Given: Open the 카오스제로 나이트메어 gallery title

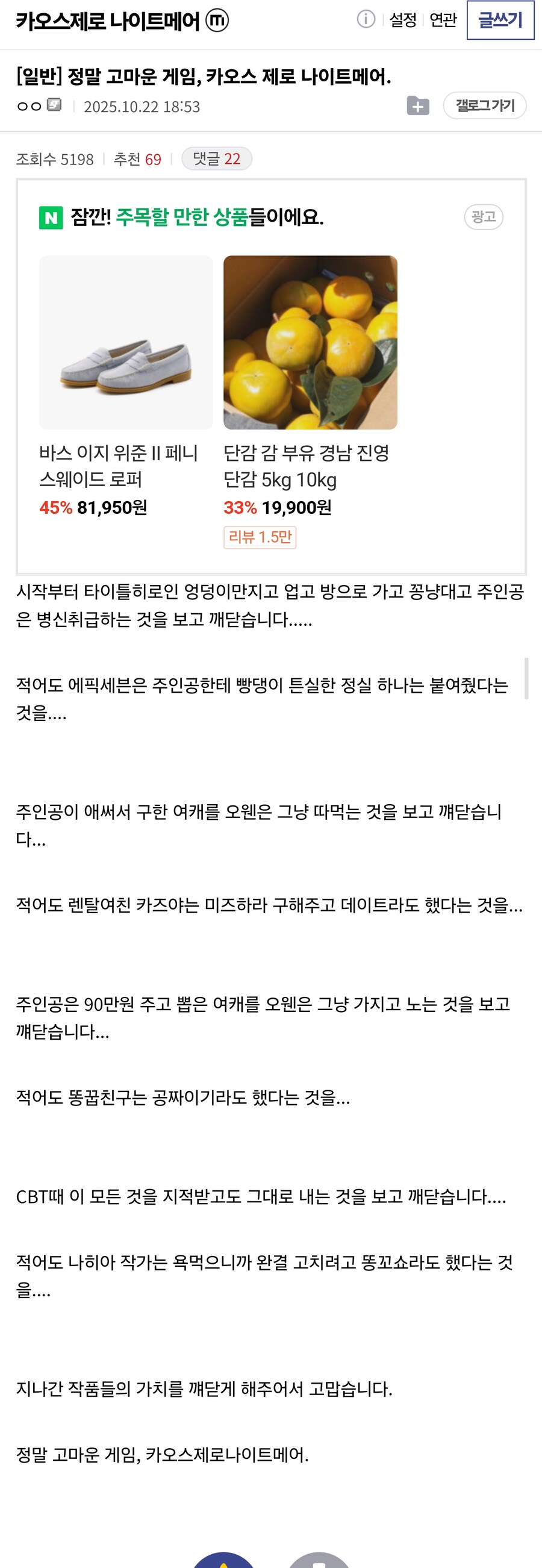Looking at the screenshot, I should pyautogui.click(x=108, y=21).
